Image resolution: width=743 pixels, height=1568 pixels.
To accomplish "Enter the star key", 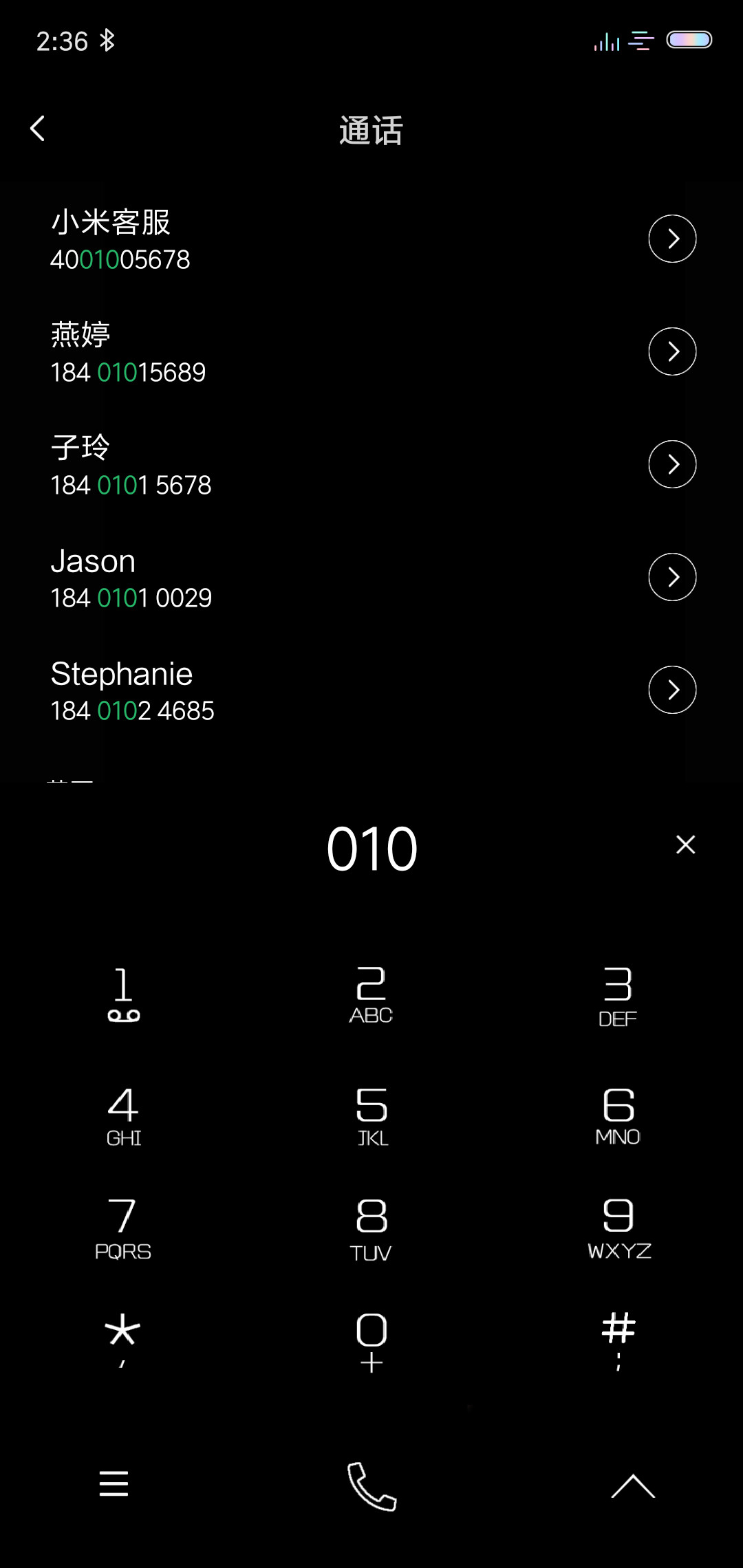I will click(124, 1340).
